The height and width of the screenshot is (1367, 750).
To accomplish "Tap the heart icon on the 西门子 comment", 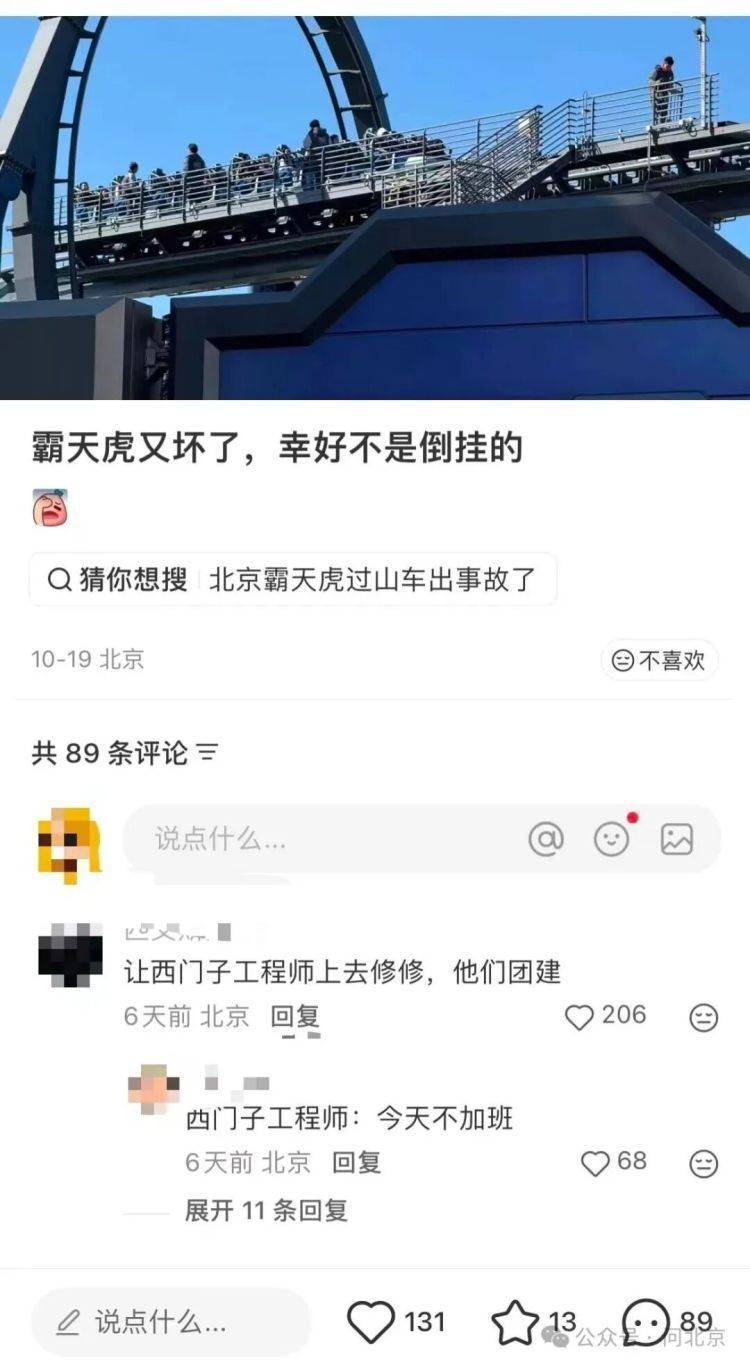I will [x=580, y=1015].
